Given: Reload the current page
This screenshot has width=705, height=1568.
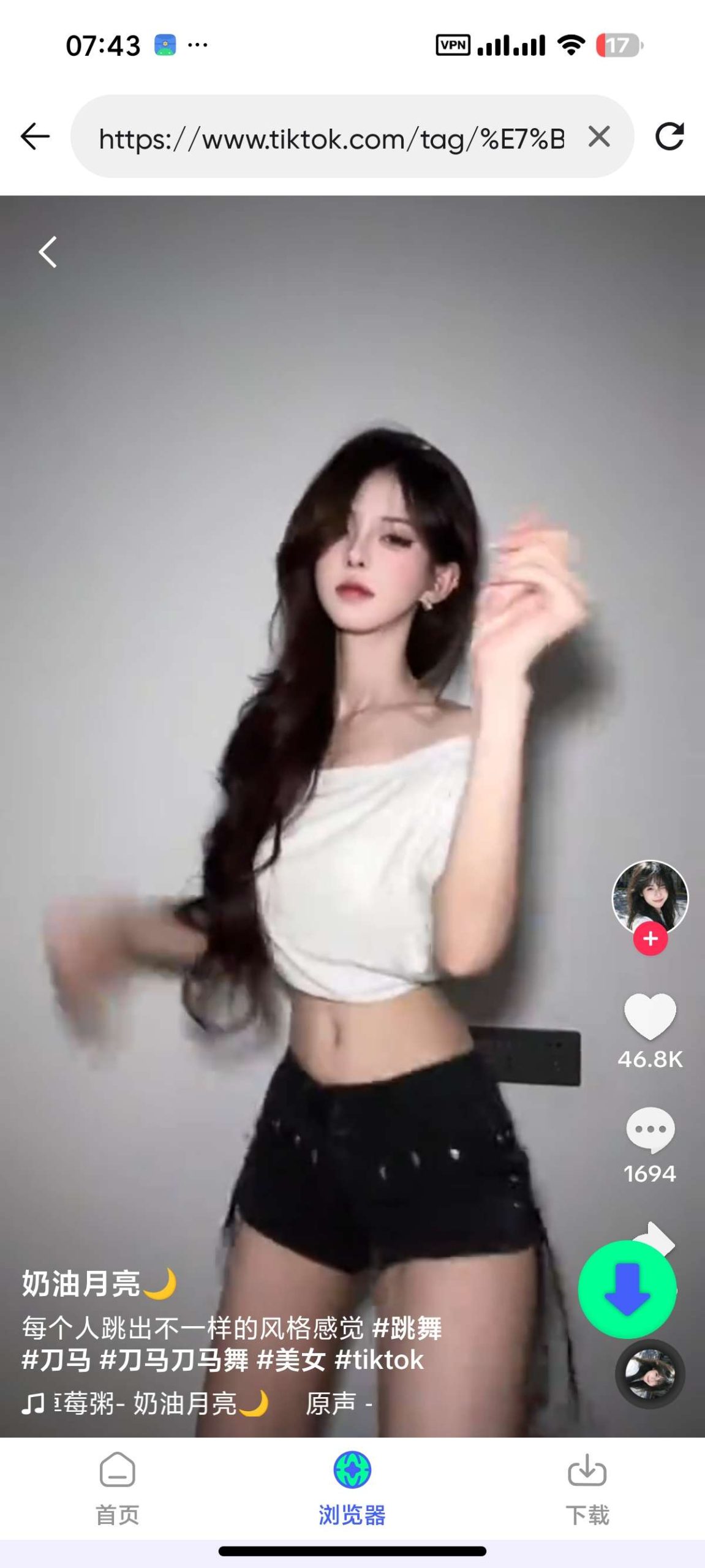Looking at the screenshot, I should tap(669, 136).
